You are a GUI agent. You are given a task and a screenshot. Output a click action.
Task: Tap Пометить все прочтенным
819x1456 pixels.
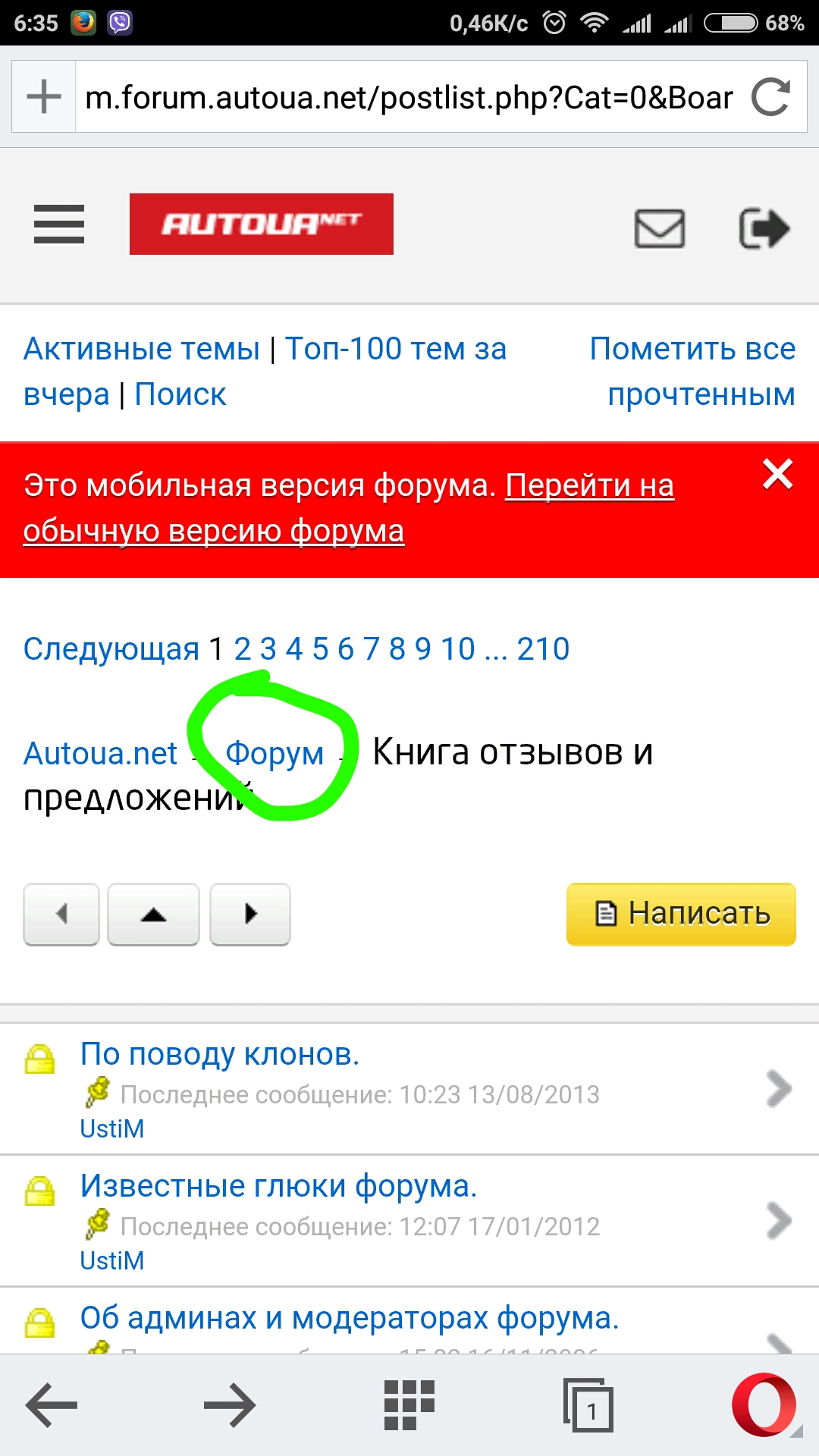693,372
